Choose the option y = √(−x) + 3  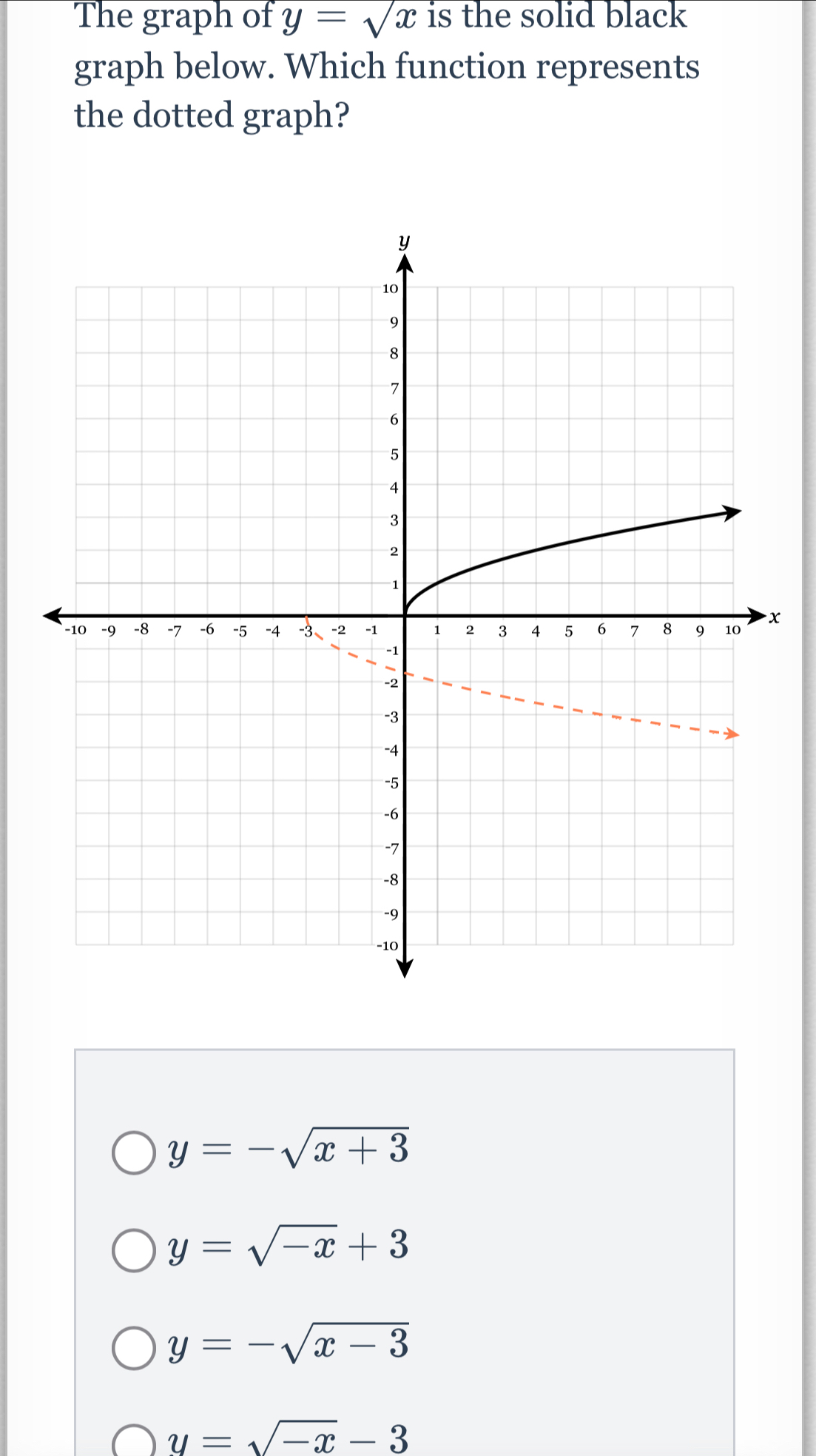pos(134,1250)
